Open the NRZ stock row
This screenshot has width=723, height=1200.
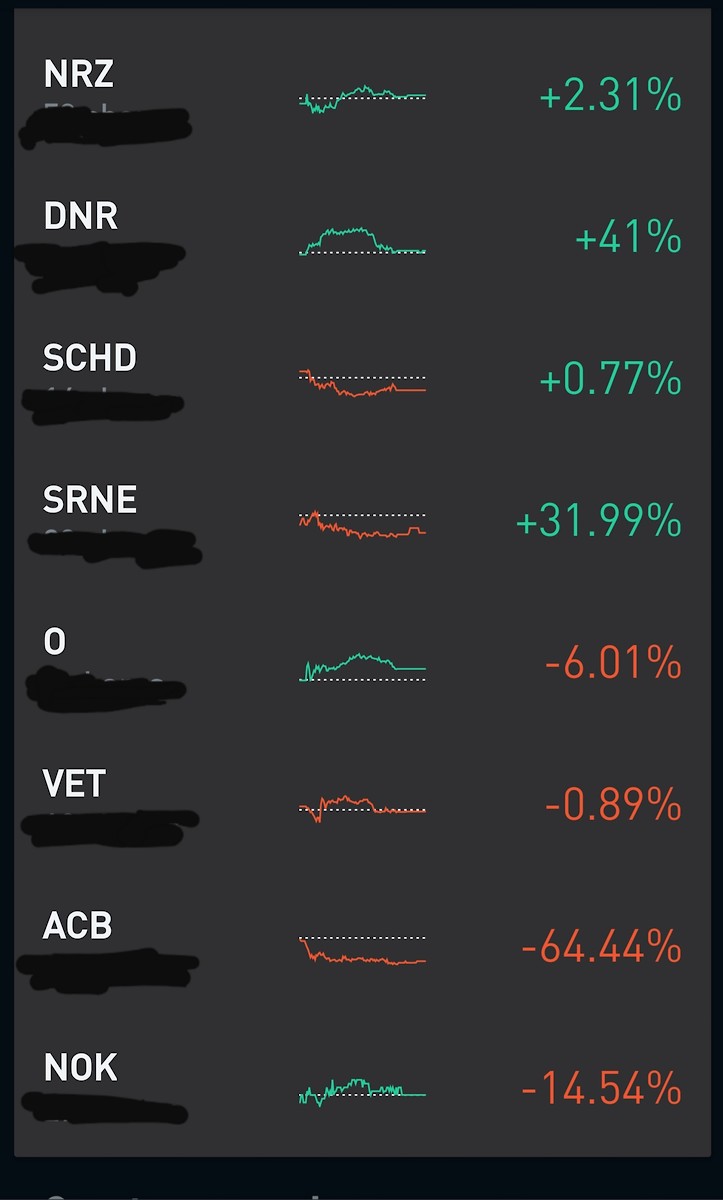tap(80, 75)
